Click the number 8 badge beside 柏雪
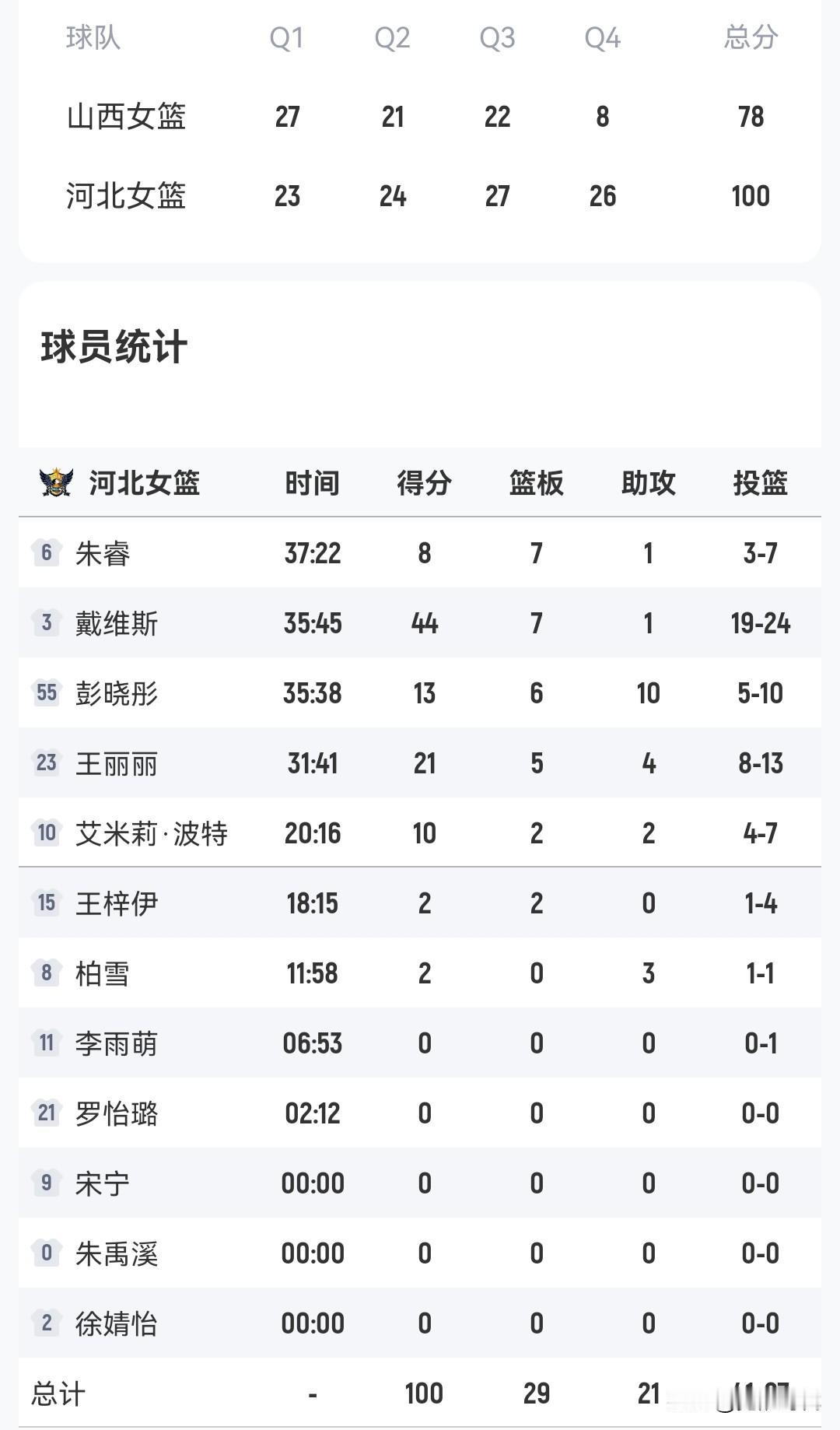The image size is (840, 1430). tap(45, 973)
